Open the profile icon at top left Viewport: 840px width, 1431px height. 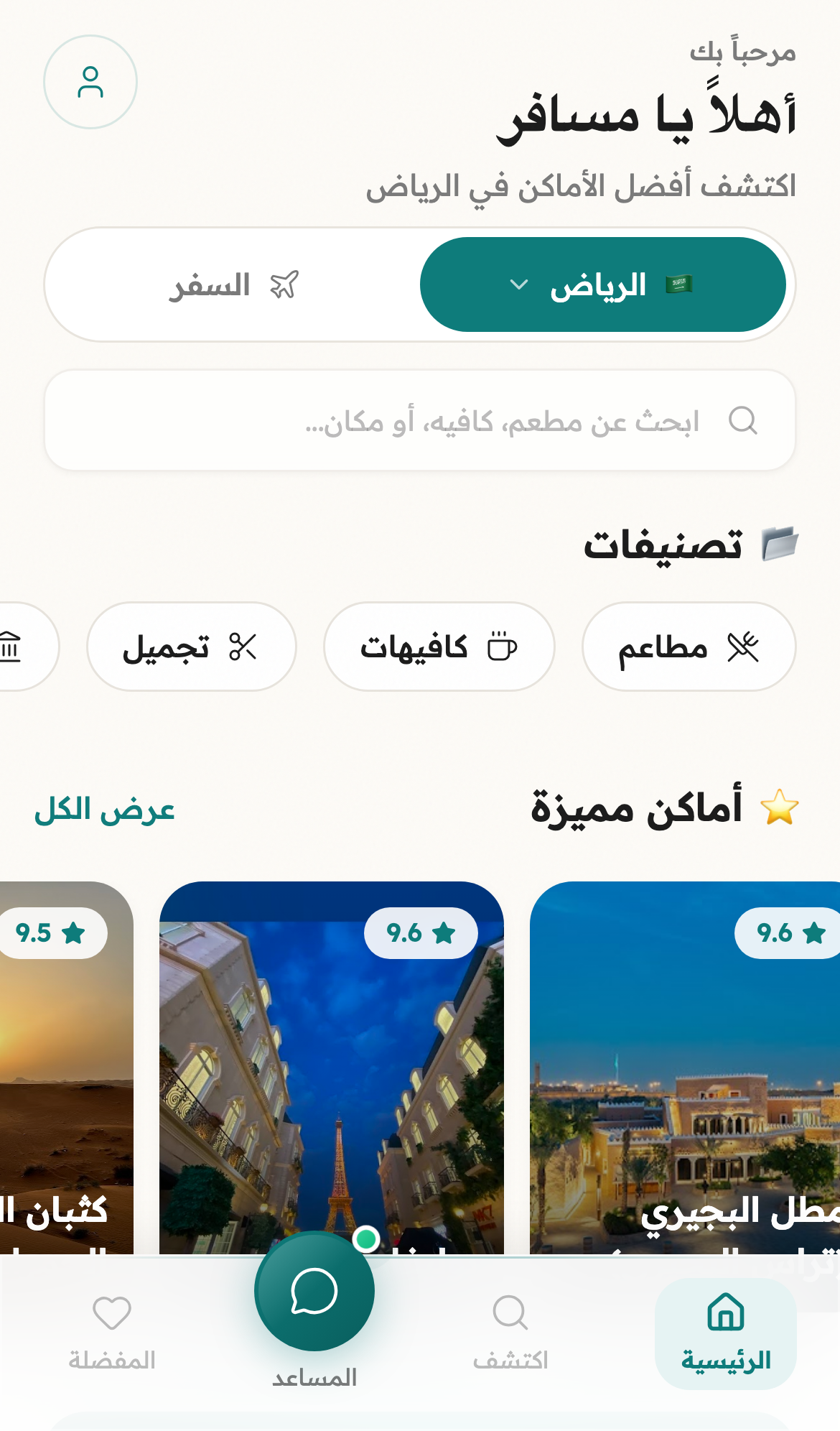pos(90,83)
